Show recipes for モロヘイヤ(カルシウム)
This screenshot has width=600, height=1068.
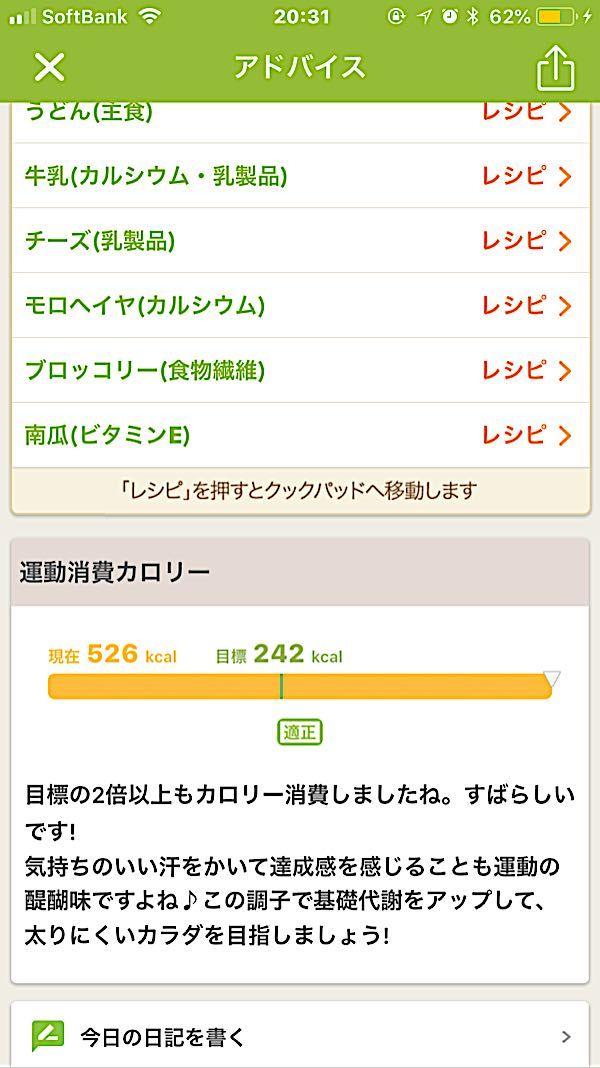pyautogui.click(x=525, y=305)
